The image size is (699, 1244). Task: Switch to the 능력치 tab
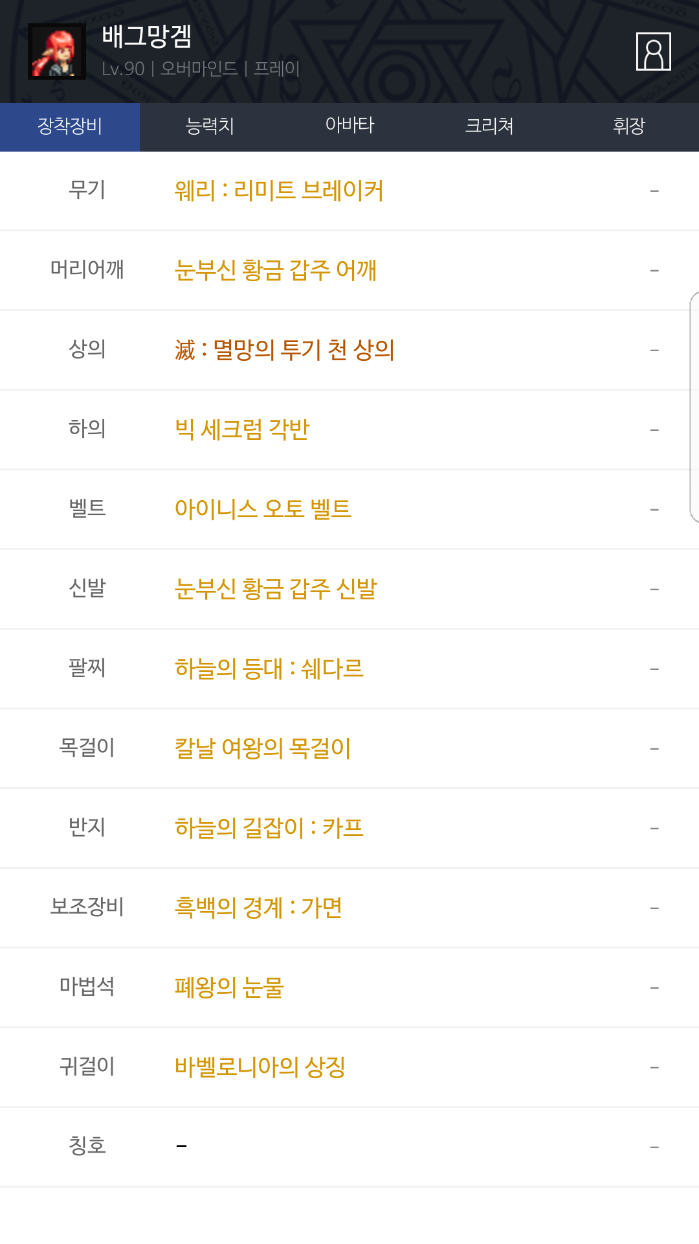click(210, 126)
